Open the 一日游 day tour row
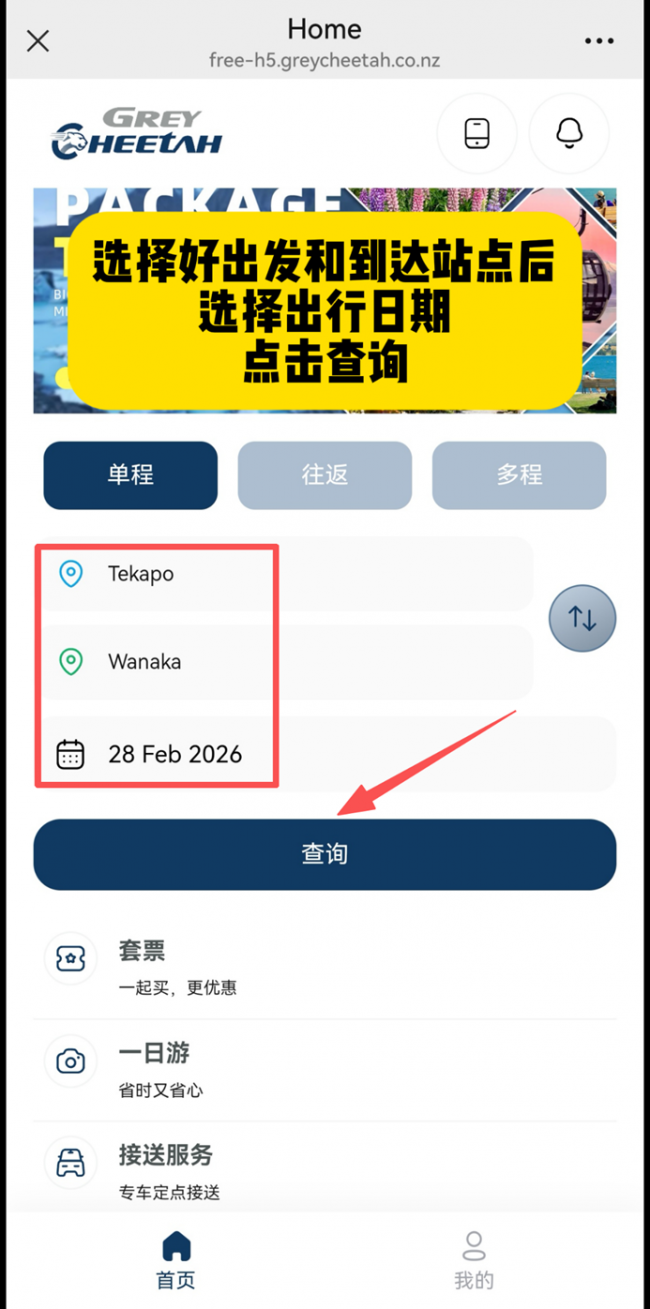This screenshot has height=1309, width=650. pyautogui.click(x=325, y=1068)
